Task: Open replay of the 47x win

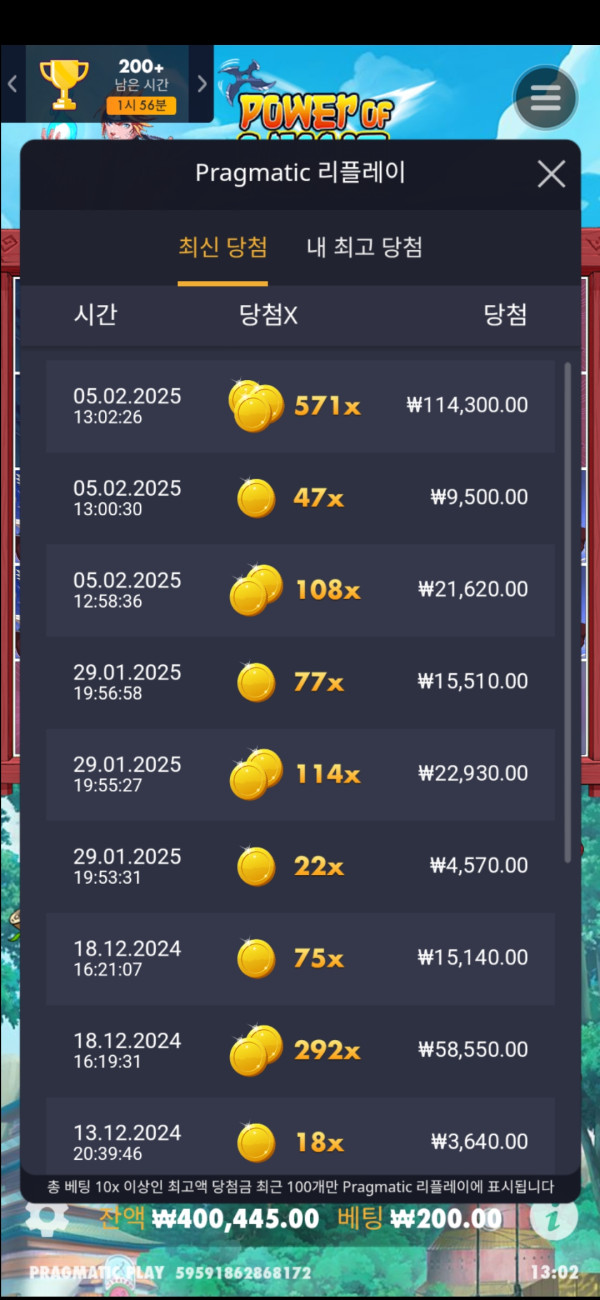Action: pyautogui.click(x=300, y=497)
